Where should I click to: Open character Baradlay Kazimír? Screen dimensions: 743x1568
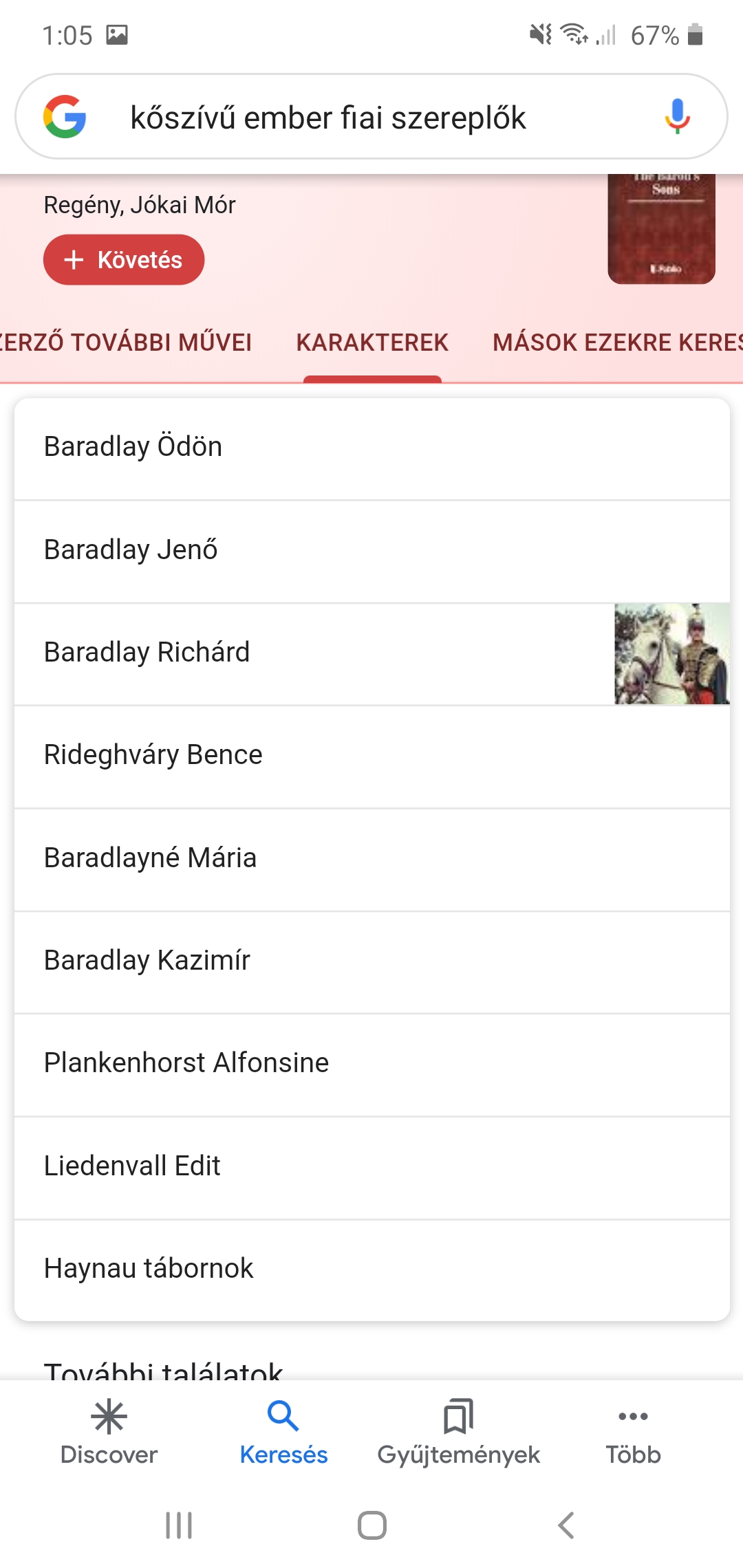coord(371,961)
